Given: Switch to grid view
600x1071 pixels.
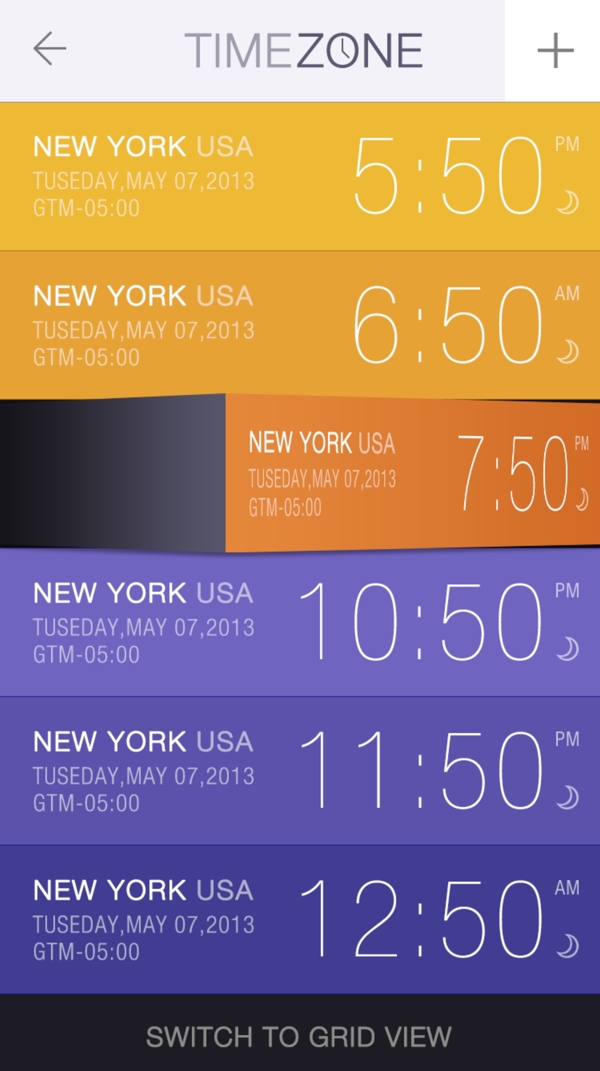Looking at the screenshot, I should click(299, 1036).
